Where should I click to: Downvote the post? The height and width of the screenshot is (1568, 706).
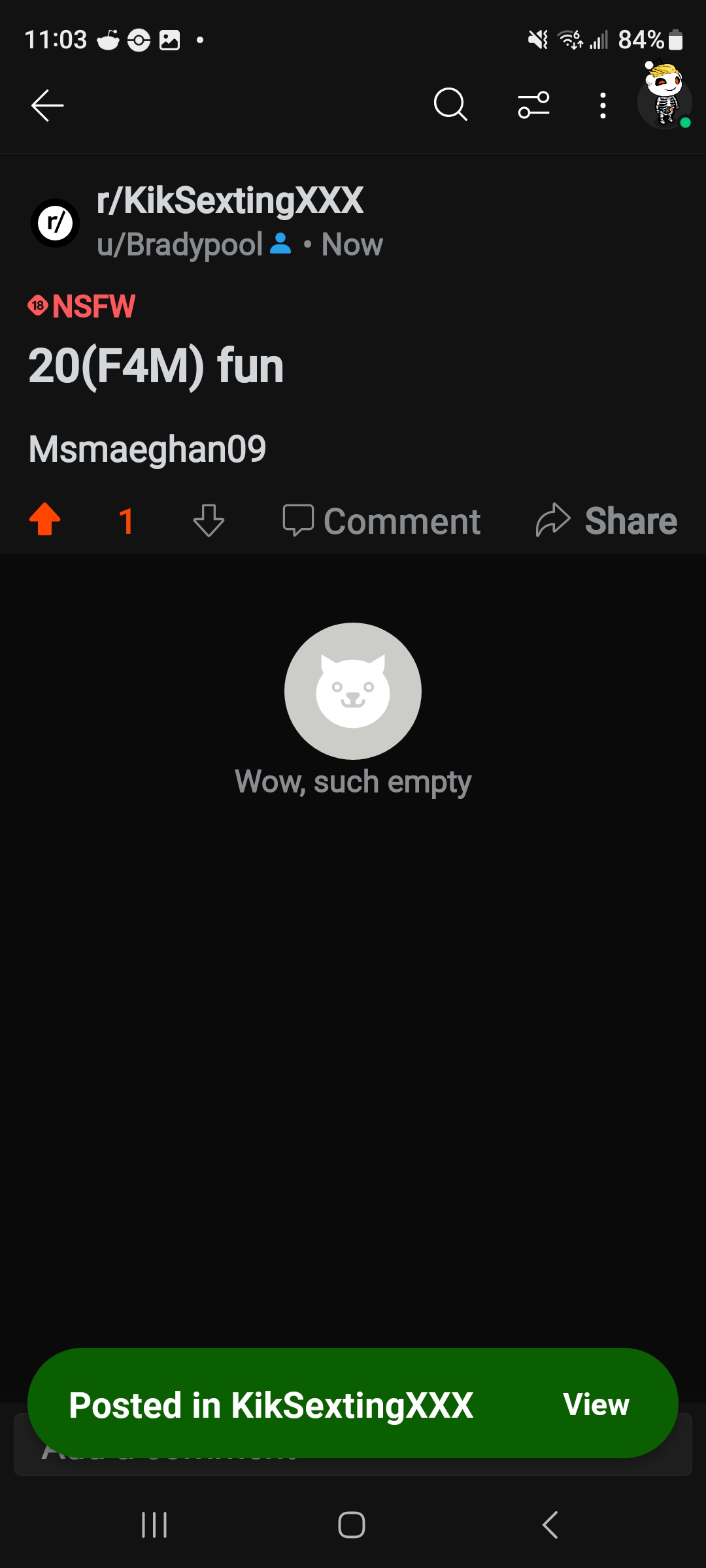point(209,521)
